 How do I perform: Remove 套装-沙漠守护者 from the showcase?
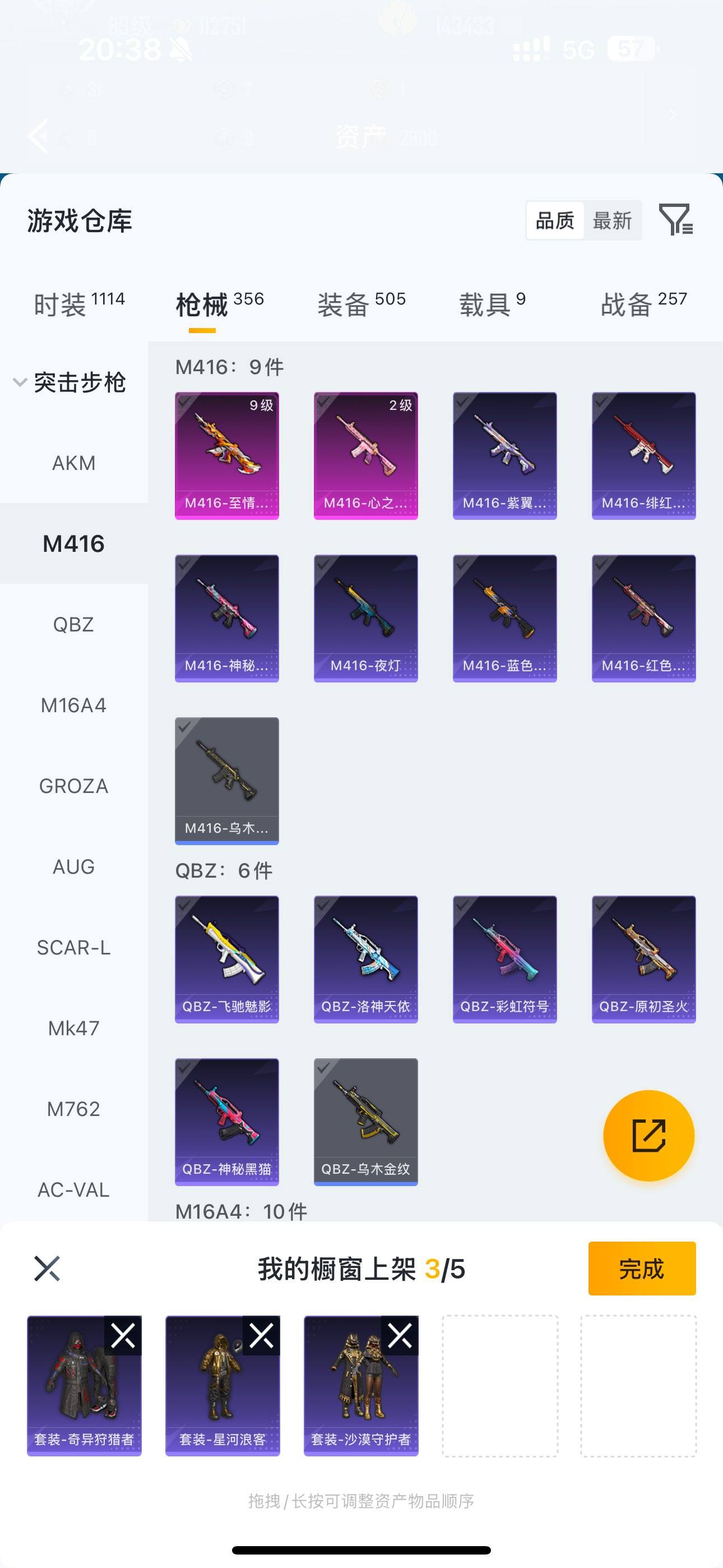click(x=400, y=1336)
